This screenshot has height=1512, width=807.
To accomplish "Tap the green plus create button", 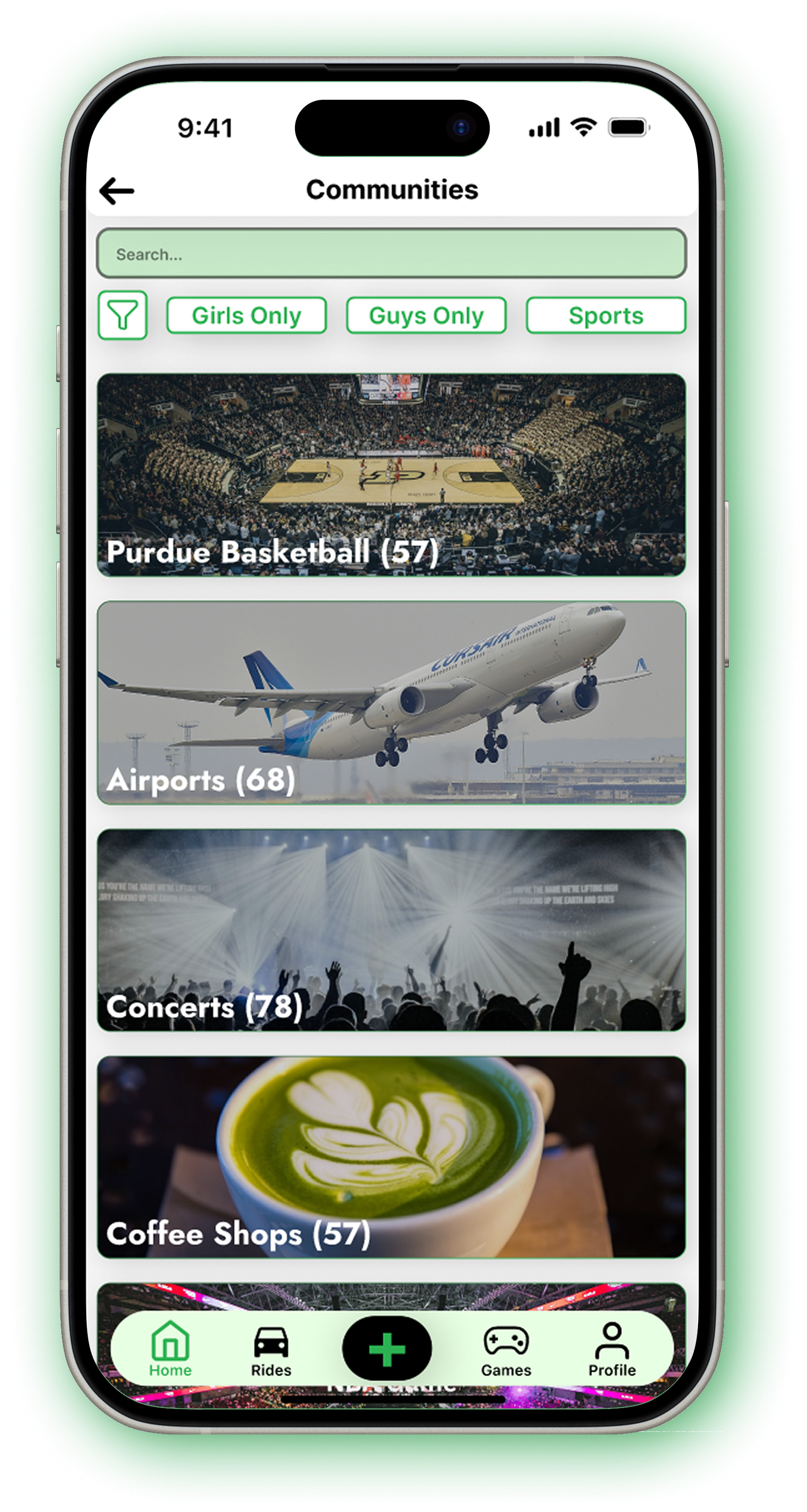I will (387, 1349).
